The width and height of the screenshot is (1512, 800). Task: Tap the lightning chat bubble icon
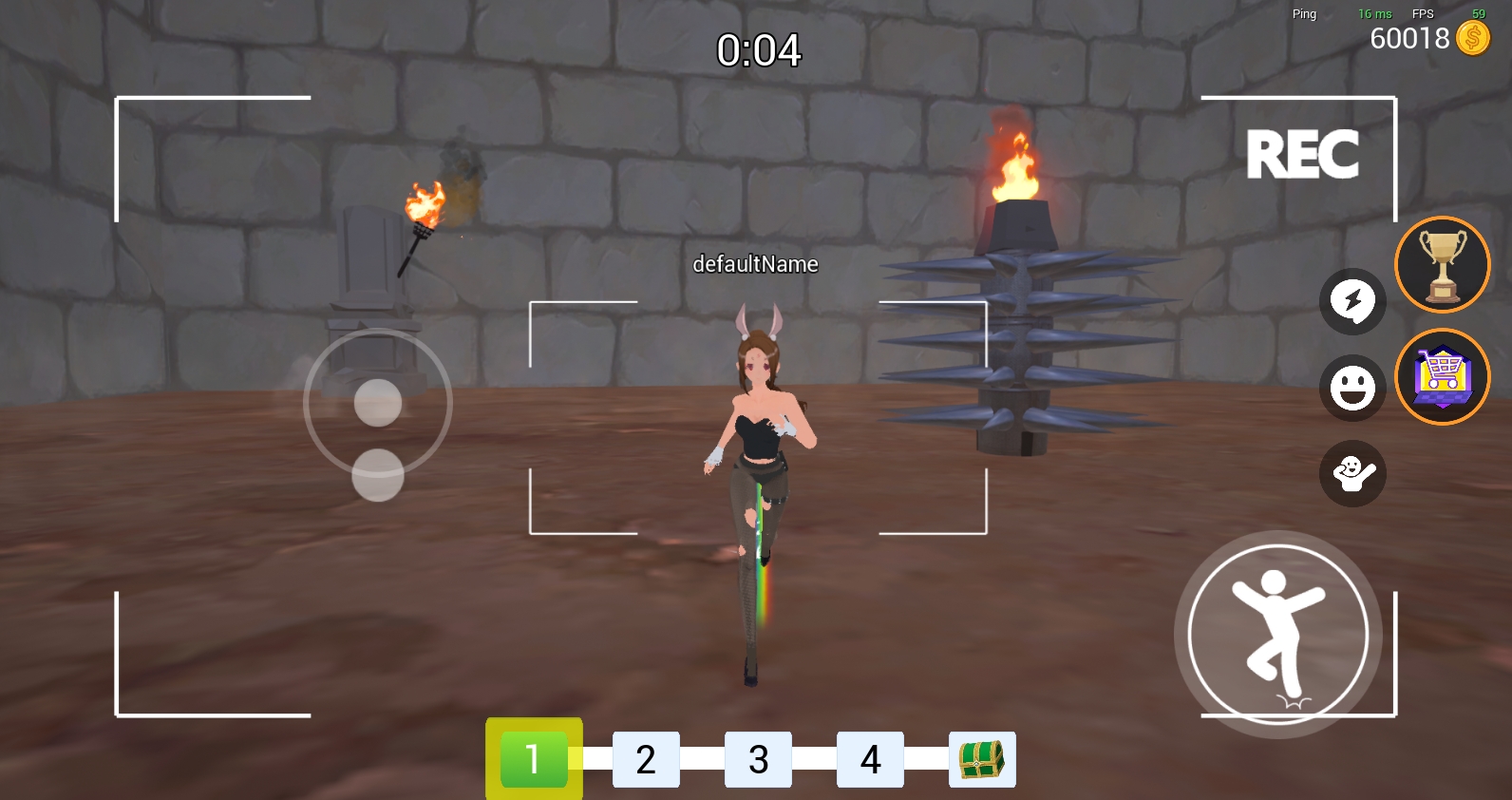1352,301
